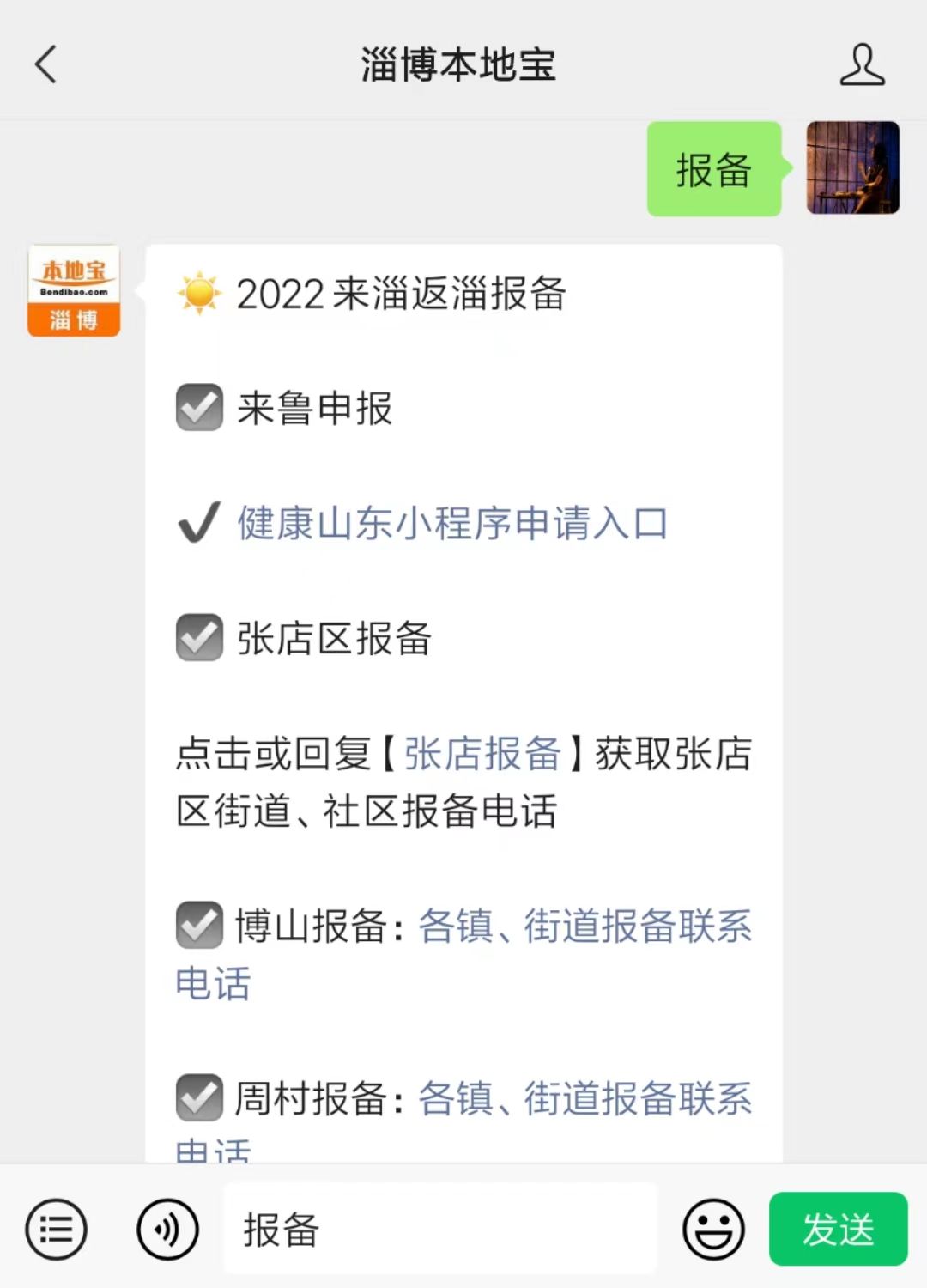This screenshot has height=1288, width=927.
Task: Open 健康山东小程序申请入口 link
Action: 452,524
